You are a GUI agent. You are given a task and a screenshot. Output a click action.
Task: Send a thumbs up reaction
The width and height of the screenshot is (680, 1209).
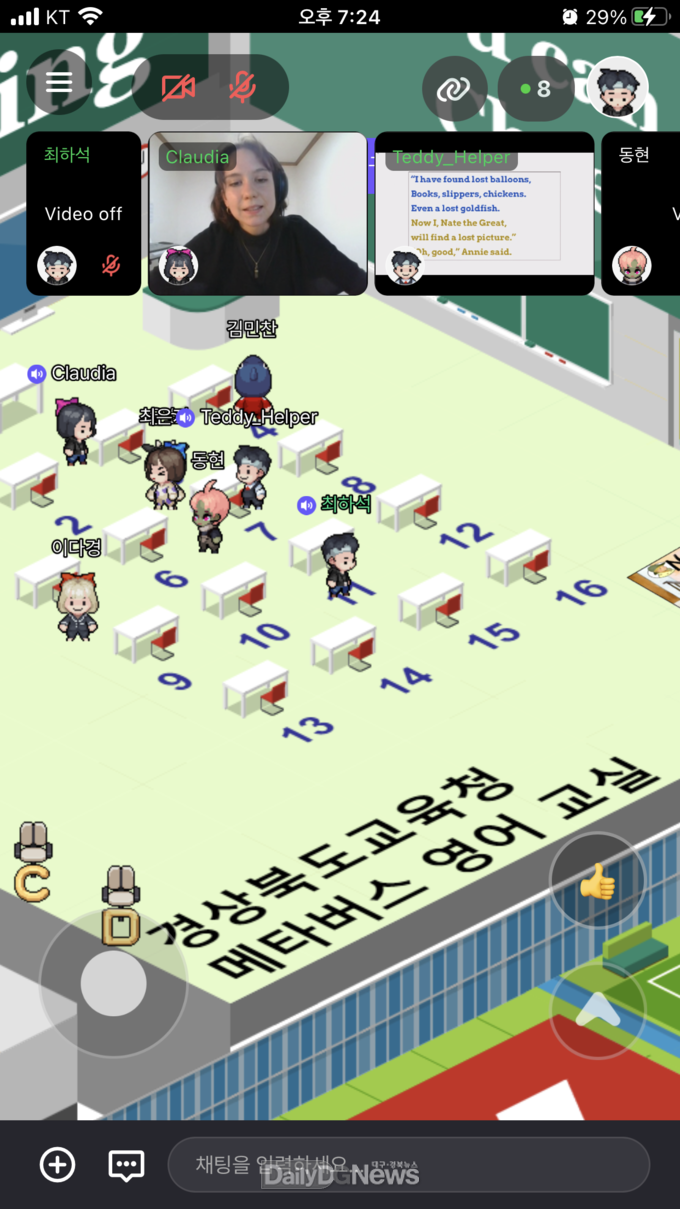(x=598, y=881)
